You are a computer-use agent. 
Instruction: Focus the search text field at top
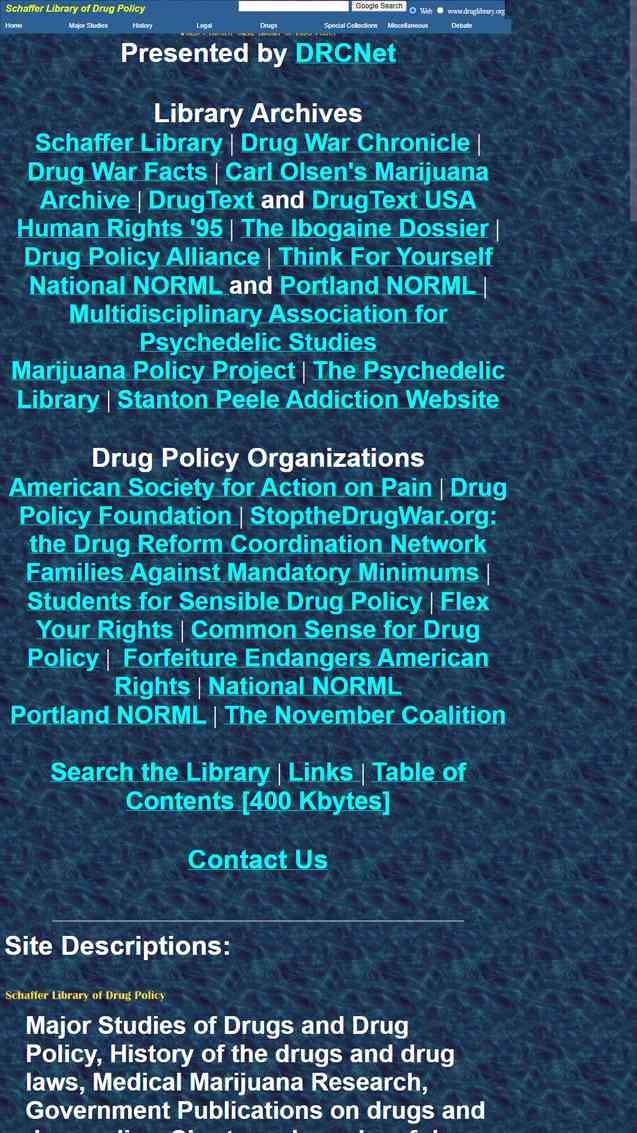[x=293, y=6]
